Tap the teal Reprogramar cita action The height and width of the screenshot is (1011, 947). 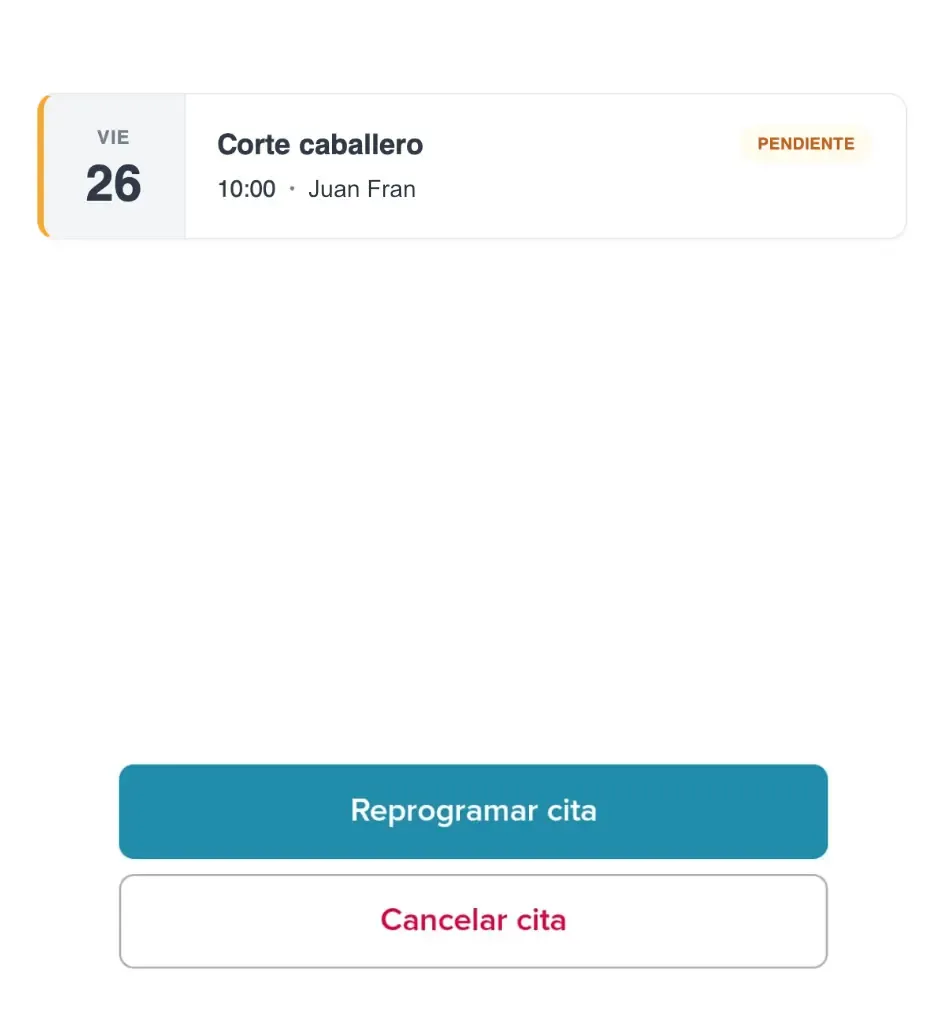click(x=473, y=811)
